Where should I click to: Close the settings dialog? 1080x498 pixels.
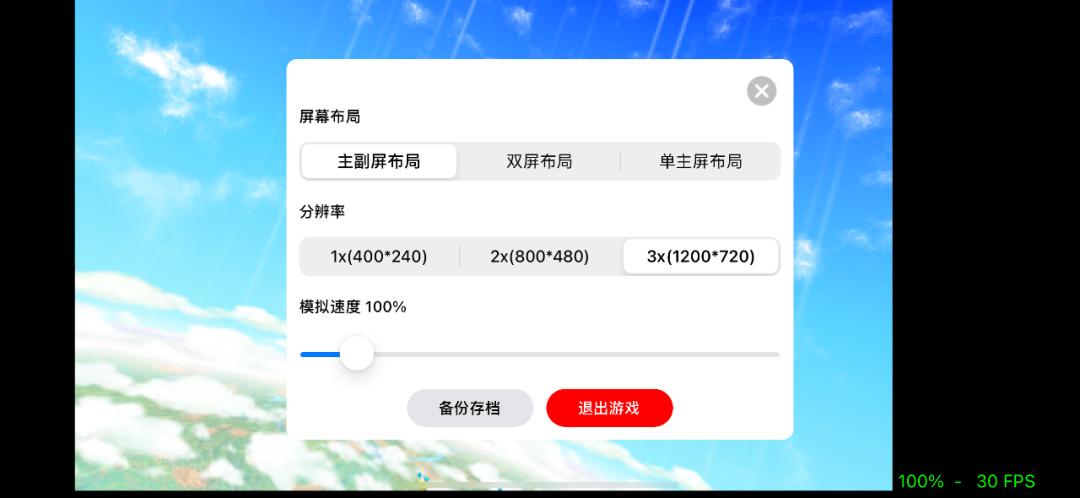point(762,91)
